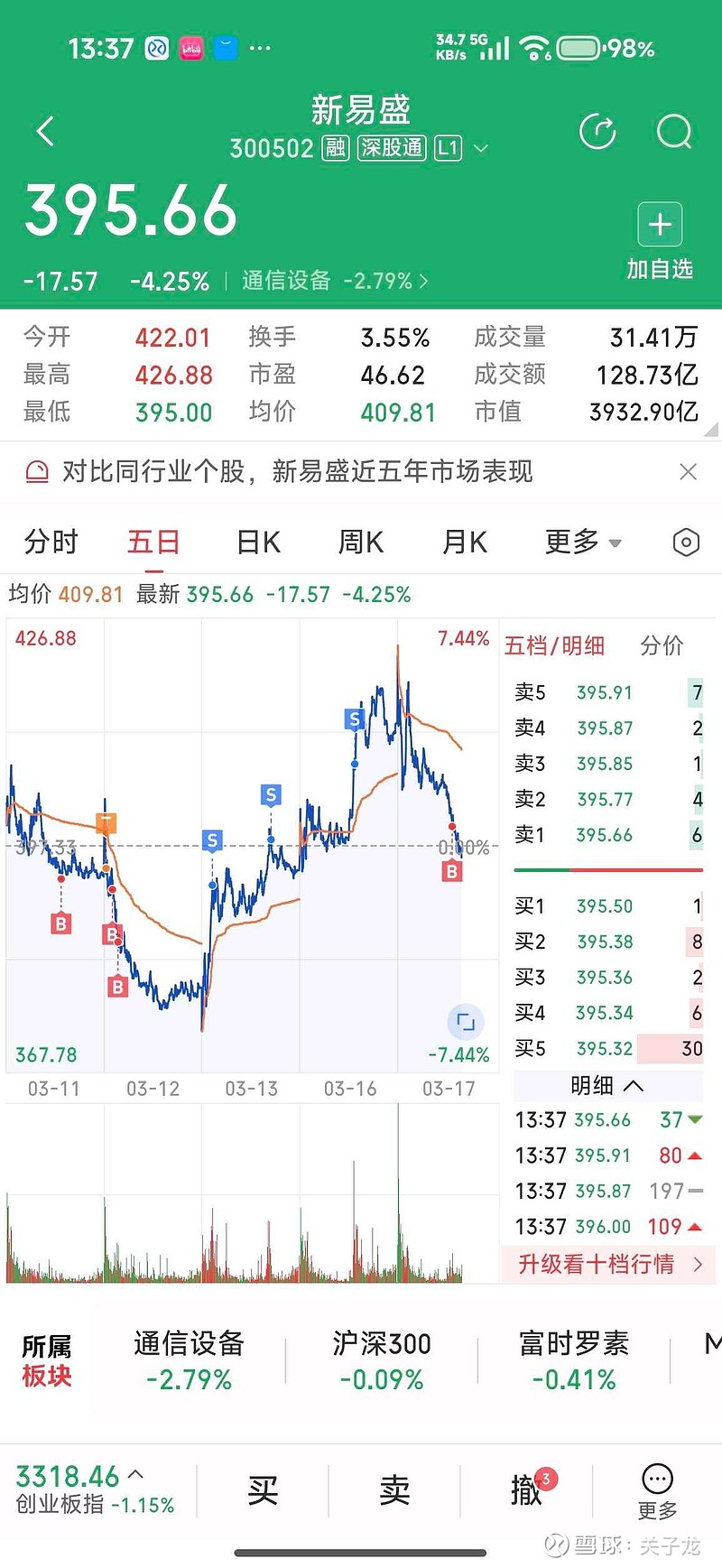Open the L1 quote level dropdown chevron
Screen dimensions: 722x1568
482,148
